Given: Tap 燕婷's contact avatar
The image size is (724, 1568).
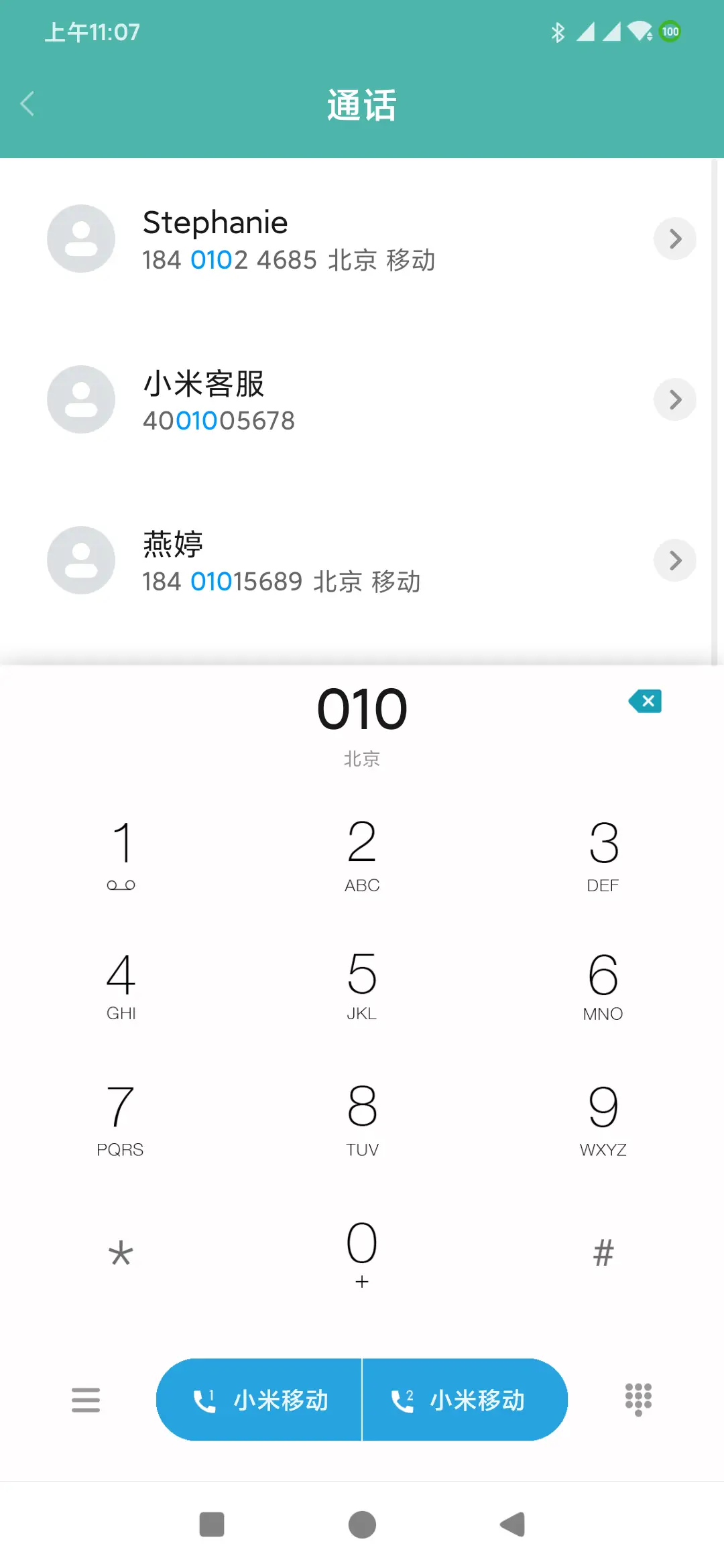Looking at the screenshot, I should pyautogui.click(x=80, y=560).
